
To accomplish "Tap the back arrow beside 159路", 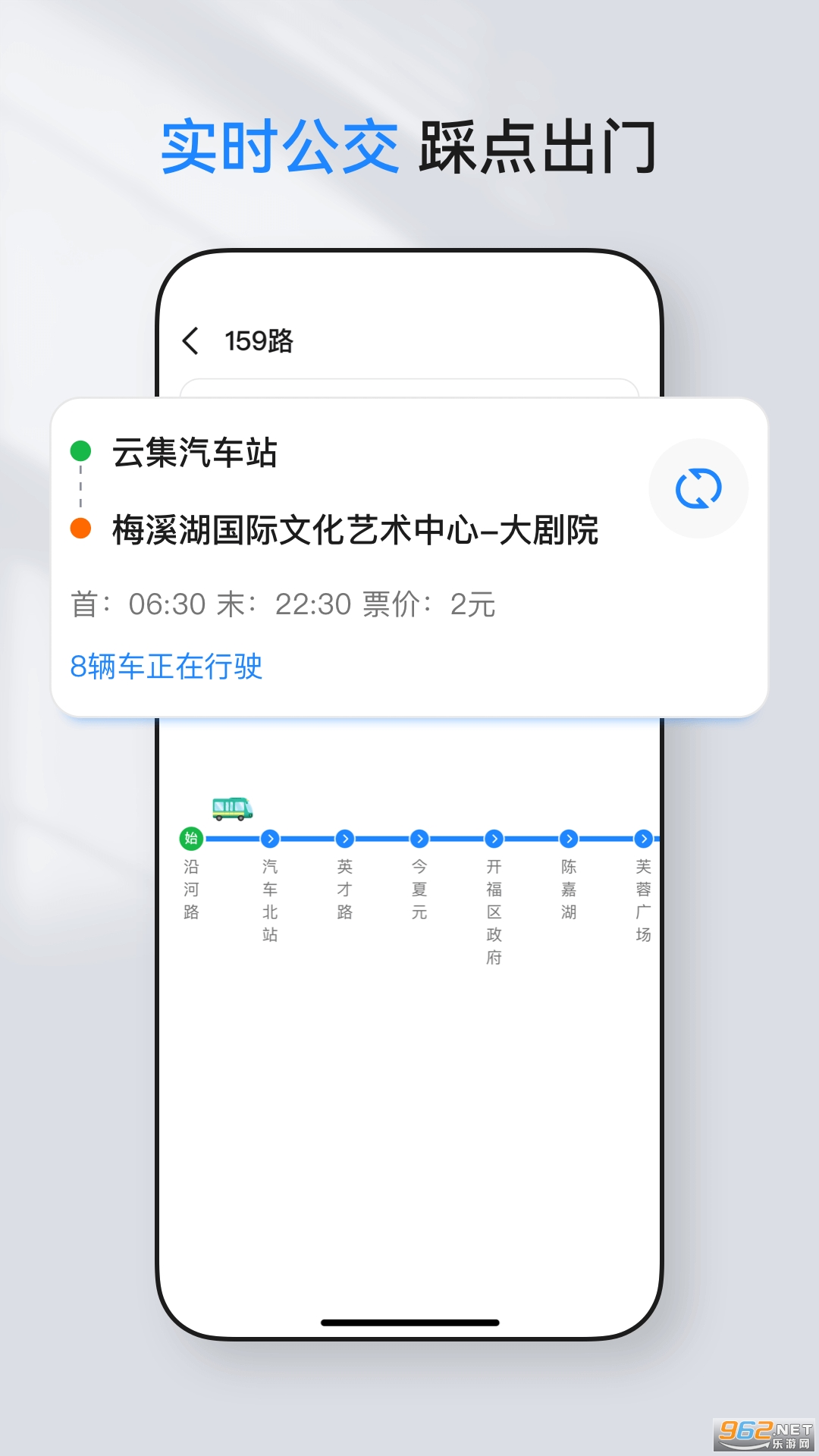I will 192,341.
